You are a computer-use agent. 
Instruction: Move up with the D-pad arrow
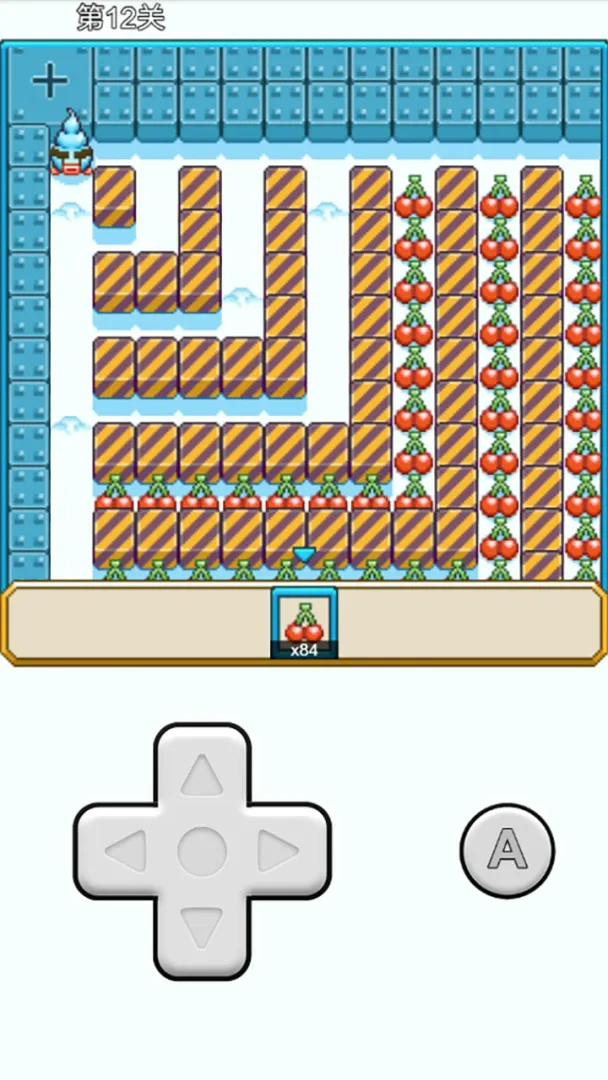202,774
